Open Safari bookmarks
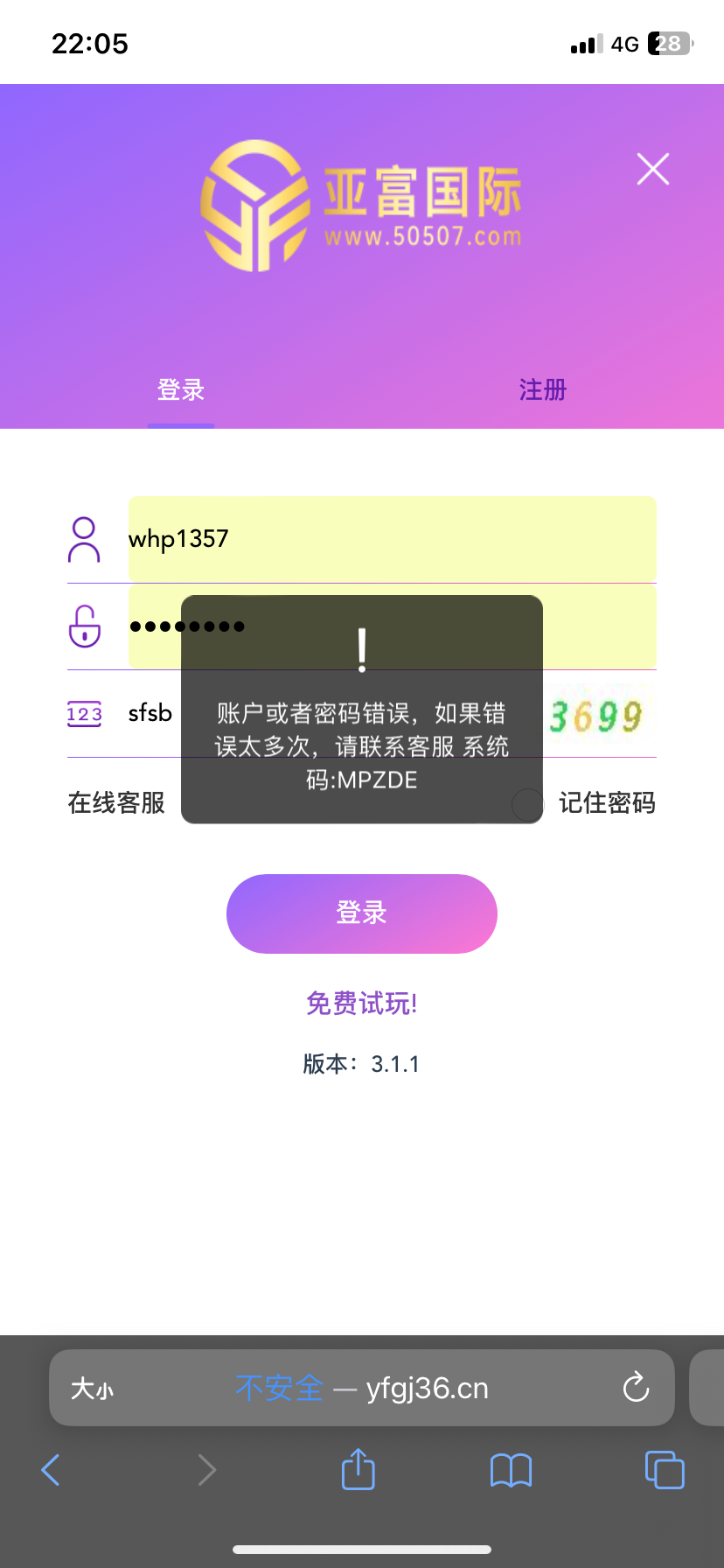The width and height of the screenshot is (724, 1568). (511, 1469)
